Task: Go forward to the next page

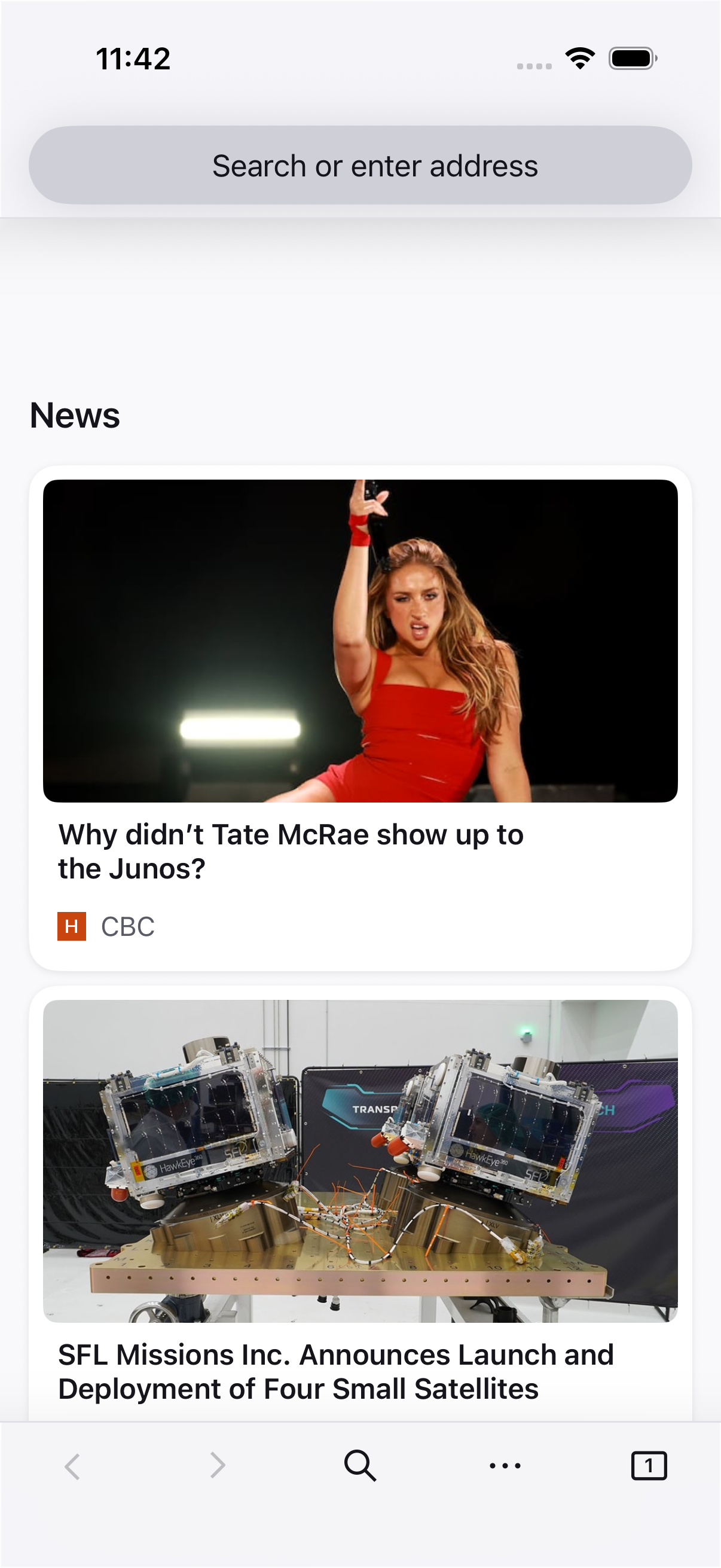Action: (x=217, y=1466)
